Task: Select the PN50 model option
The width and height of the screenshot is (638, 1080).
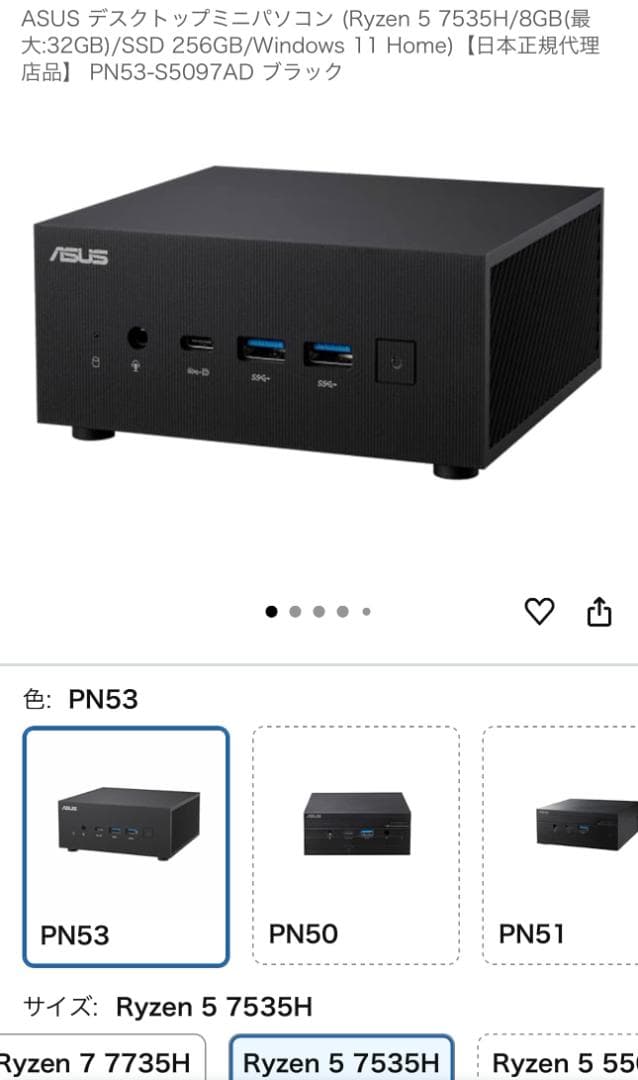Action: 355,846
